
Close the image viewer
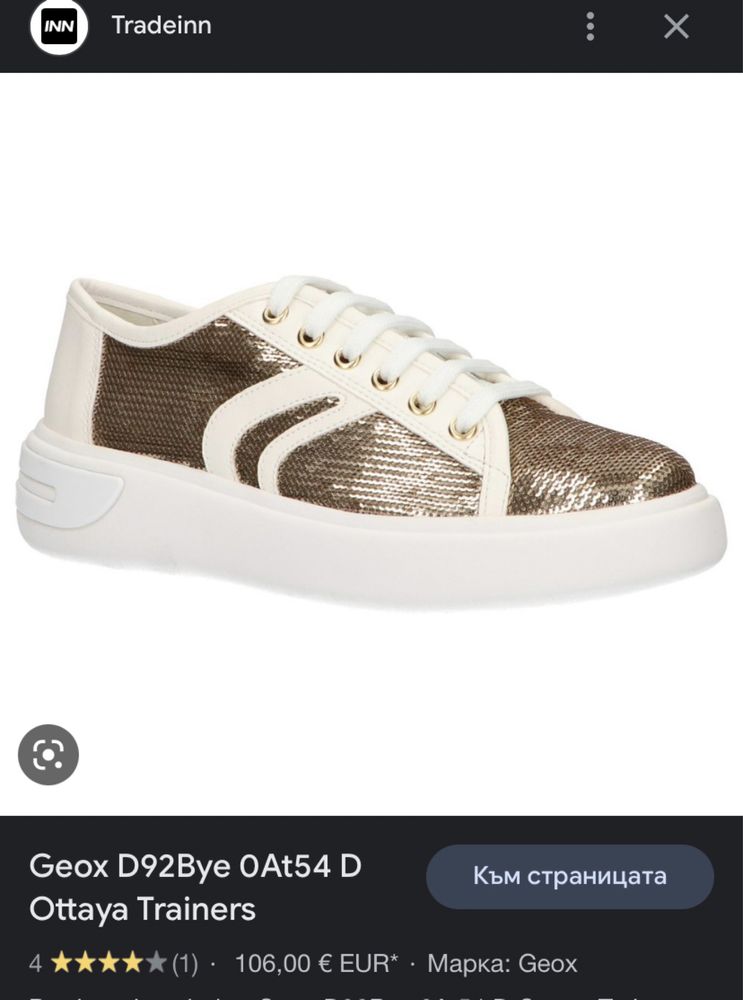point(677,27)
